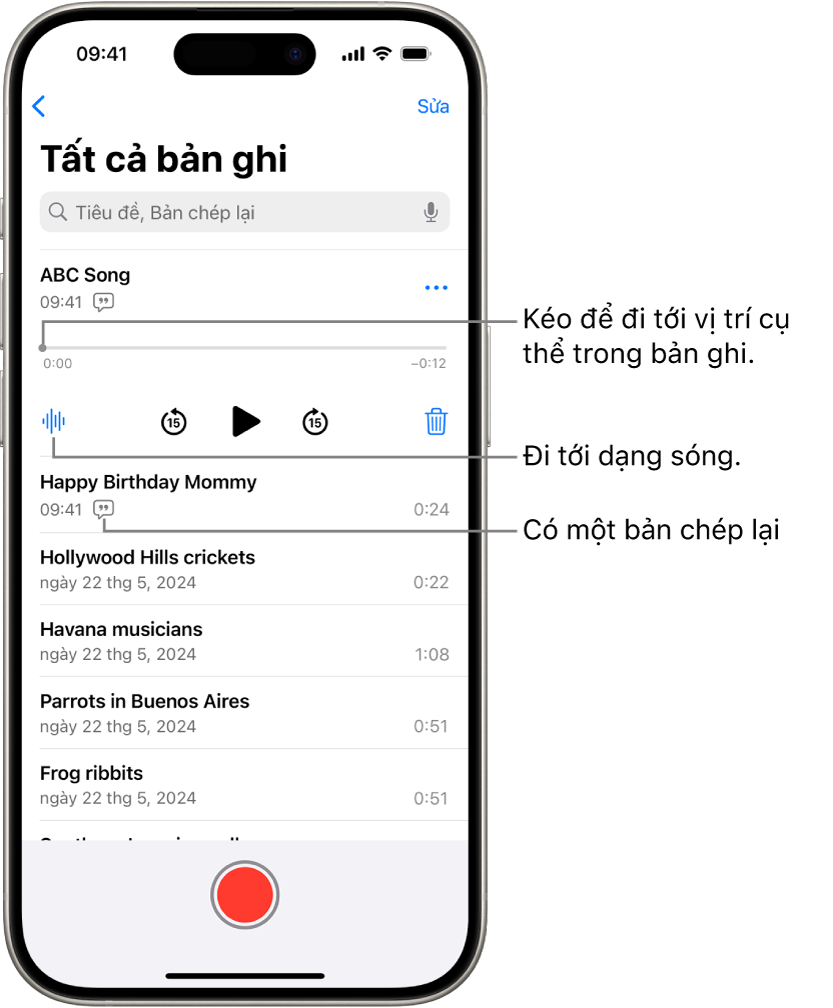
Task: Open the waveform view for ABC Song
Action: point(53,421)
